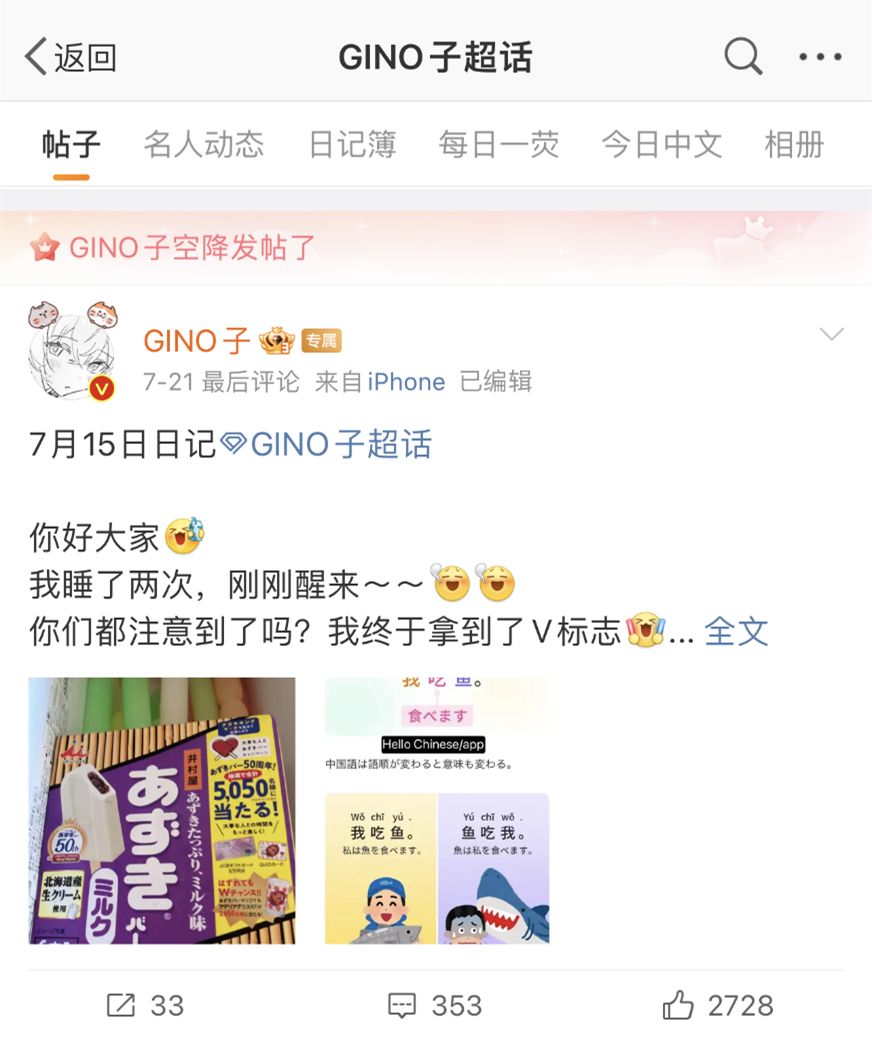This screenshot has width=872, height=1038.
Task: View the あずきバー ice cream photo
Action: (162, 810)
